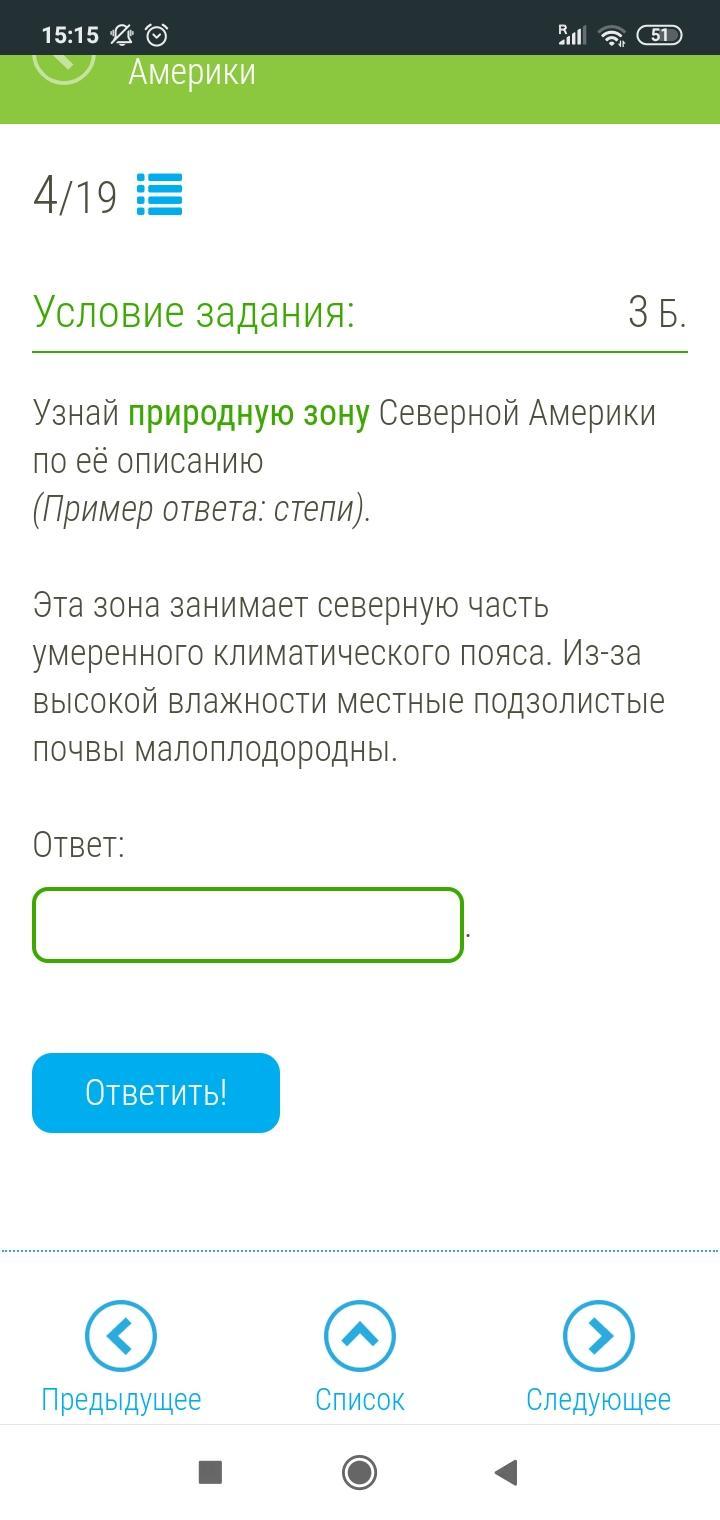Go to the next task (Следующее)
This screenshot has width=720, height=1520.
click(x=598, y=1356)
